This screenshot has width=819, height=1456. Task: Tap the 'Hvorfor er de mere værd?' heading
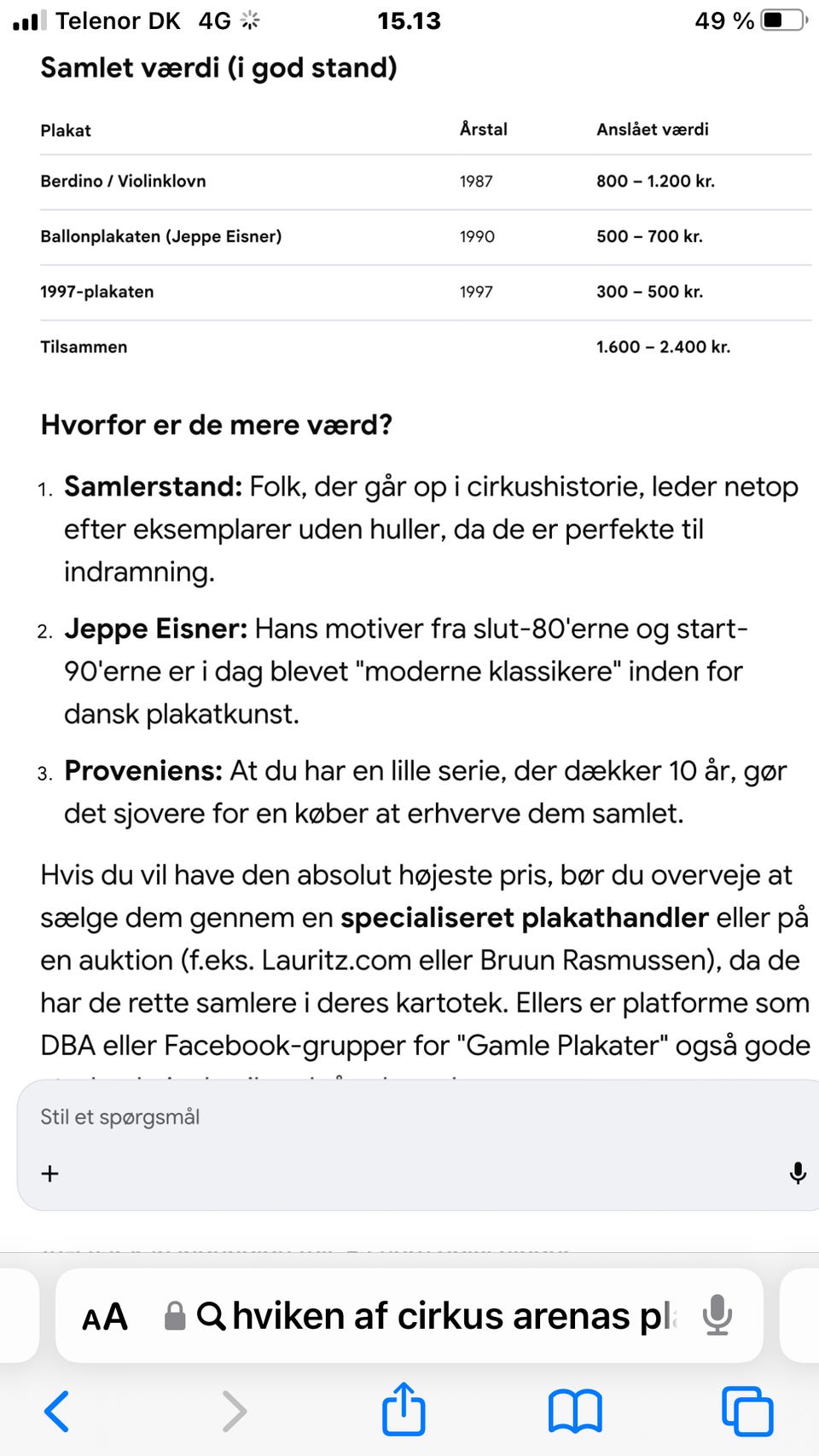[x=217, y=424]
